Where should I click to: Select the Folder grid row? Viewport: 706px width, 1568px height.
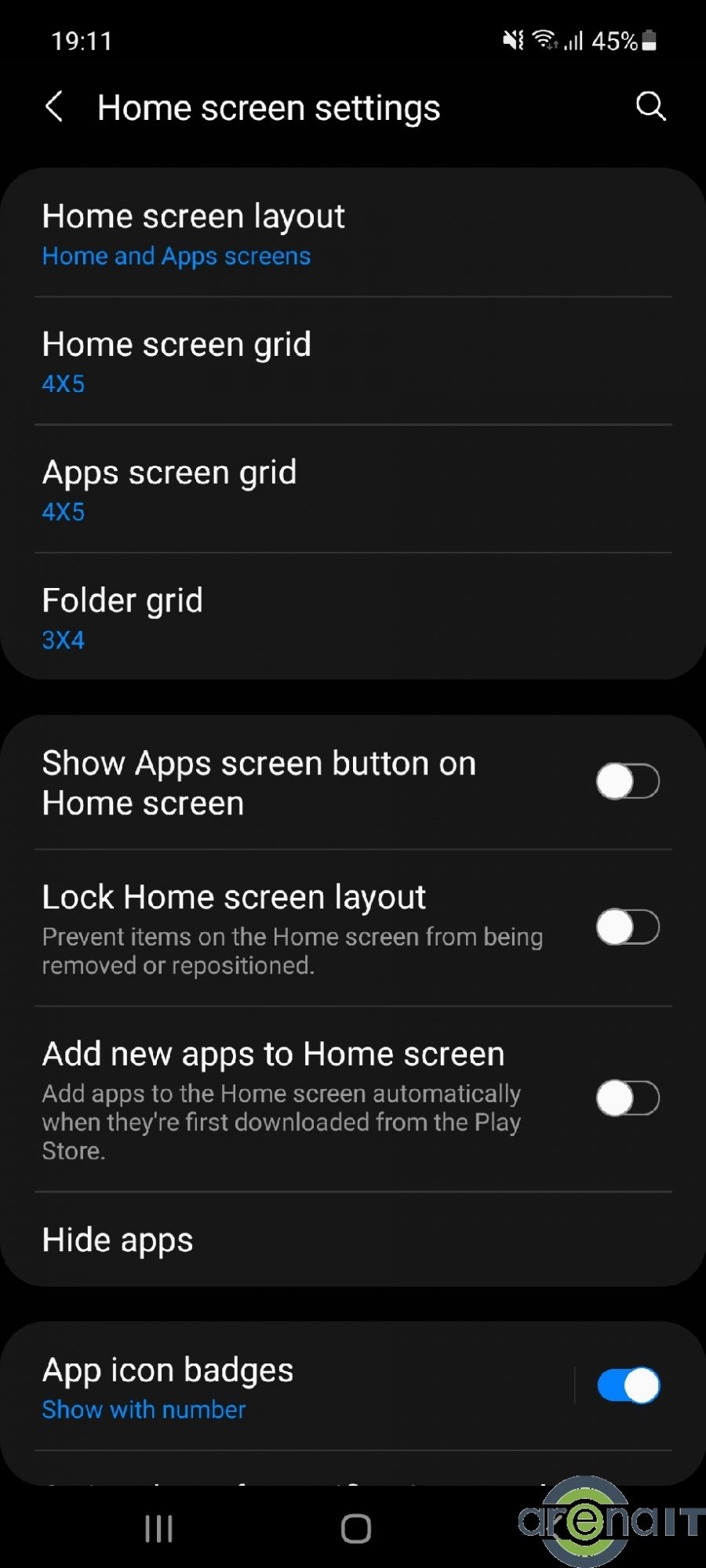point(353,617)
